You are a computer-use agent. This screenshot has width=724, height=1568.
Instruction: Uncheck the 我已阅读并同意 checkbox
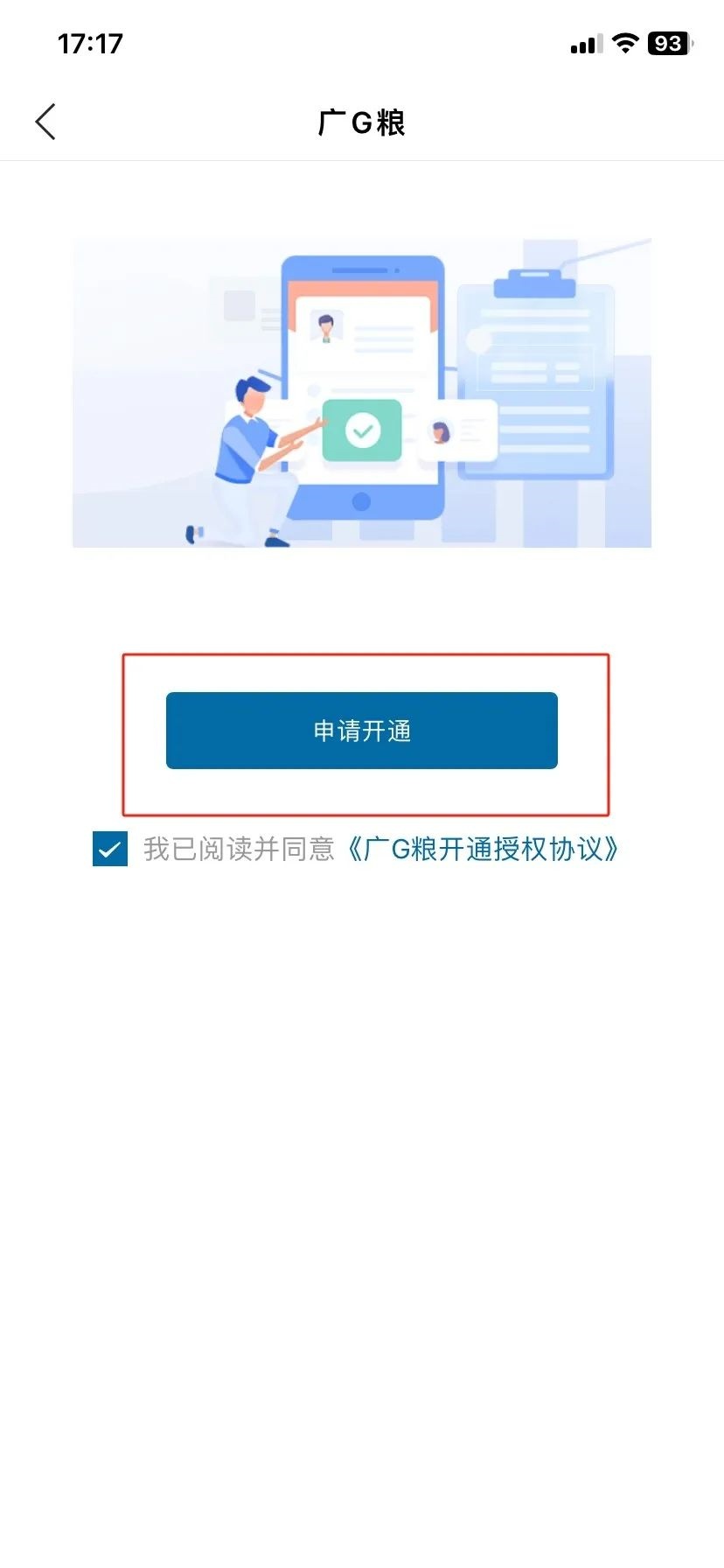pos(110,849)
